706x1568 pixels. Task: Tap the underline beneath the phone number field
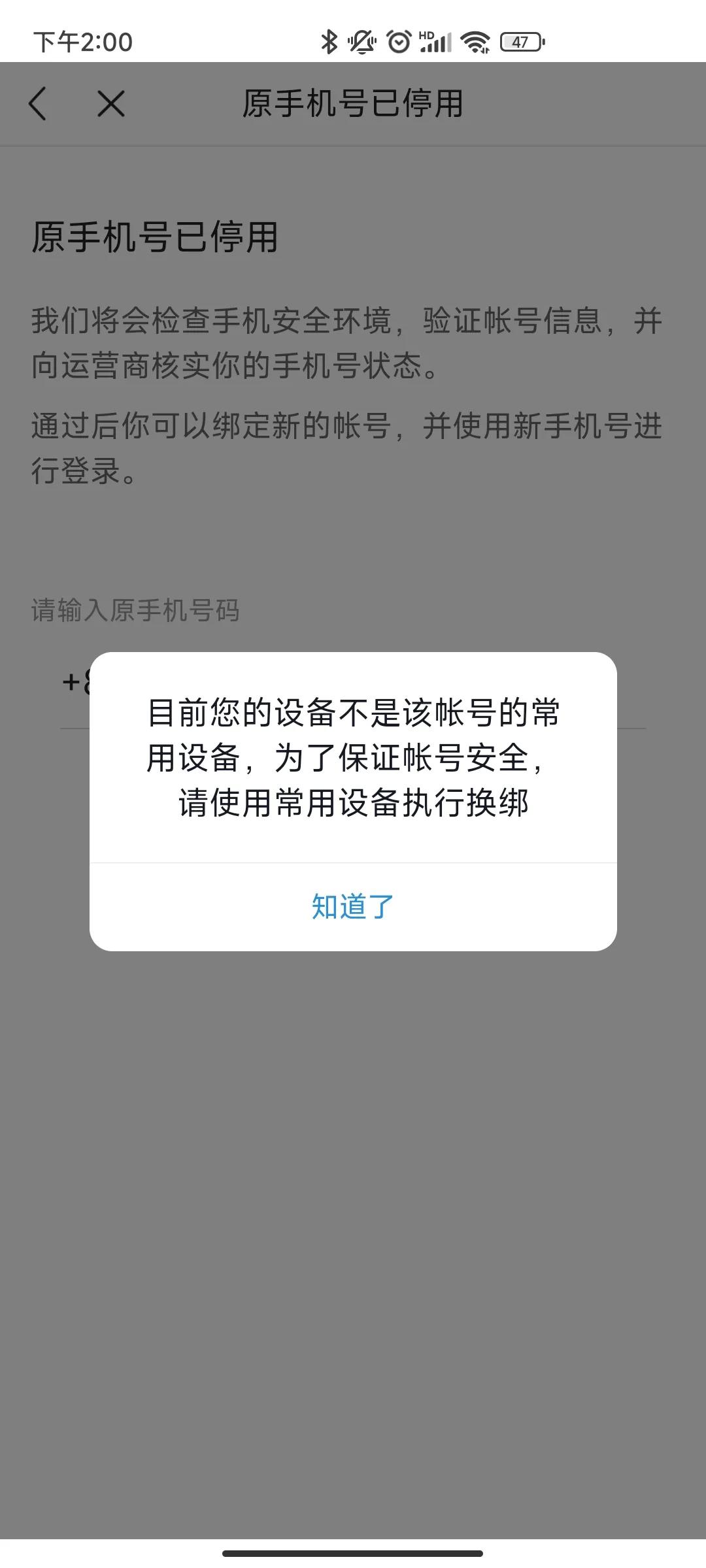pyautogui.click(x=353, y=722)
